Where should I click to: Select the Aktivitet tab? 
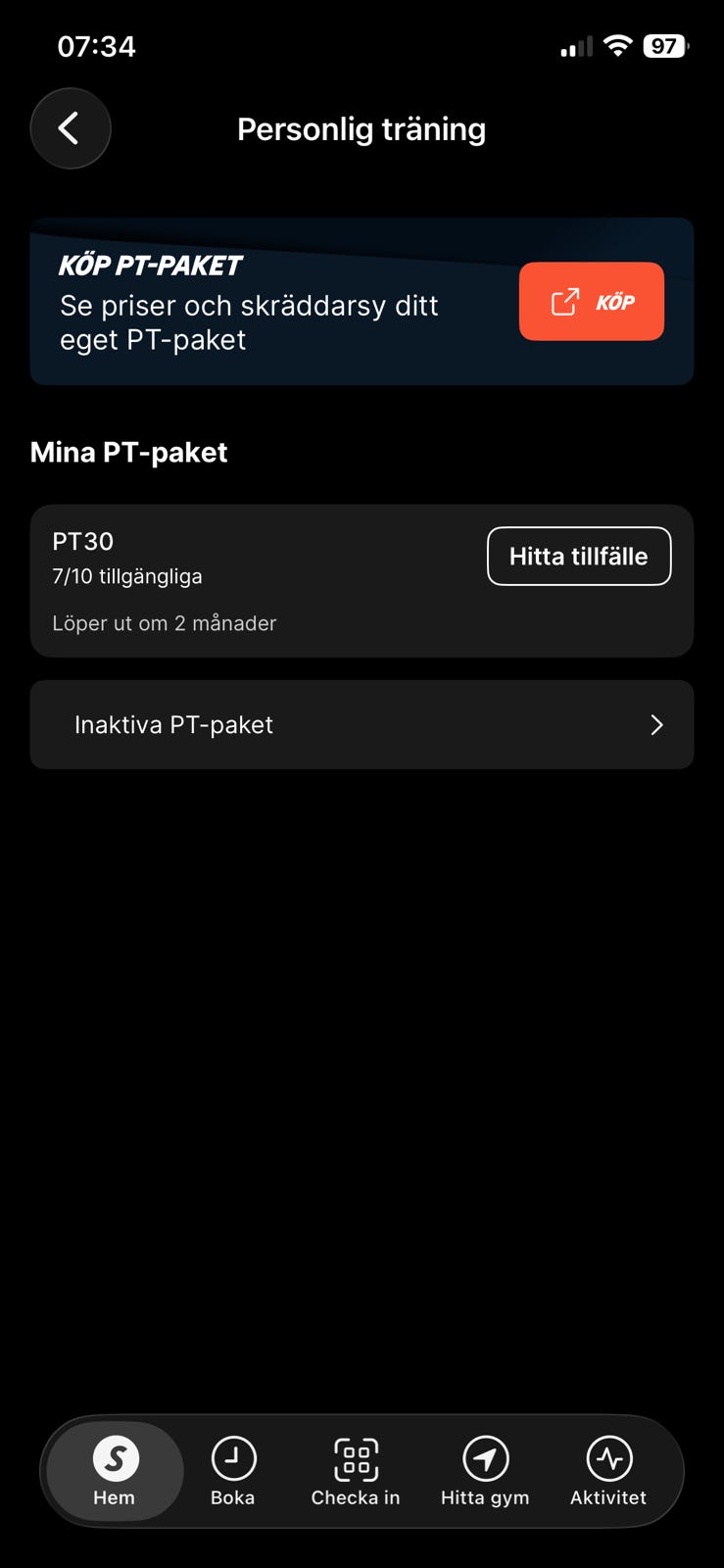point(608,1471)
